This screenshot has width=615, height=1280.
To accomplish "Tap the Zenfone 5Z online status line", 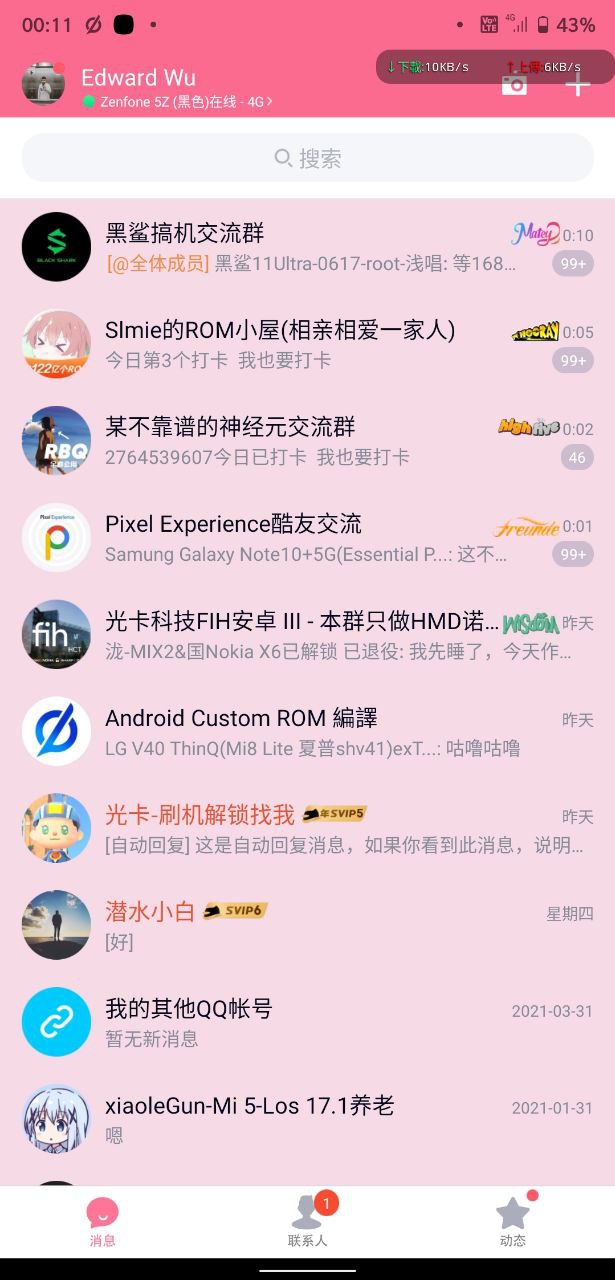I will [178, 102].
